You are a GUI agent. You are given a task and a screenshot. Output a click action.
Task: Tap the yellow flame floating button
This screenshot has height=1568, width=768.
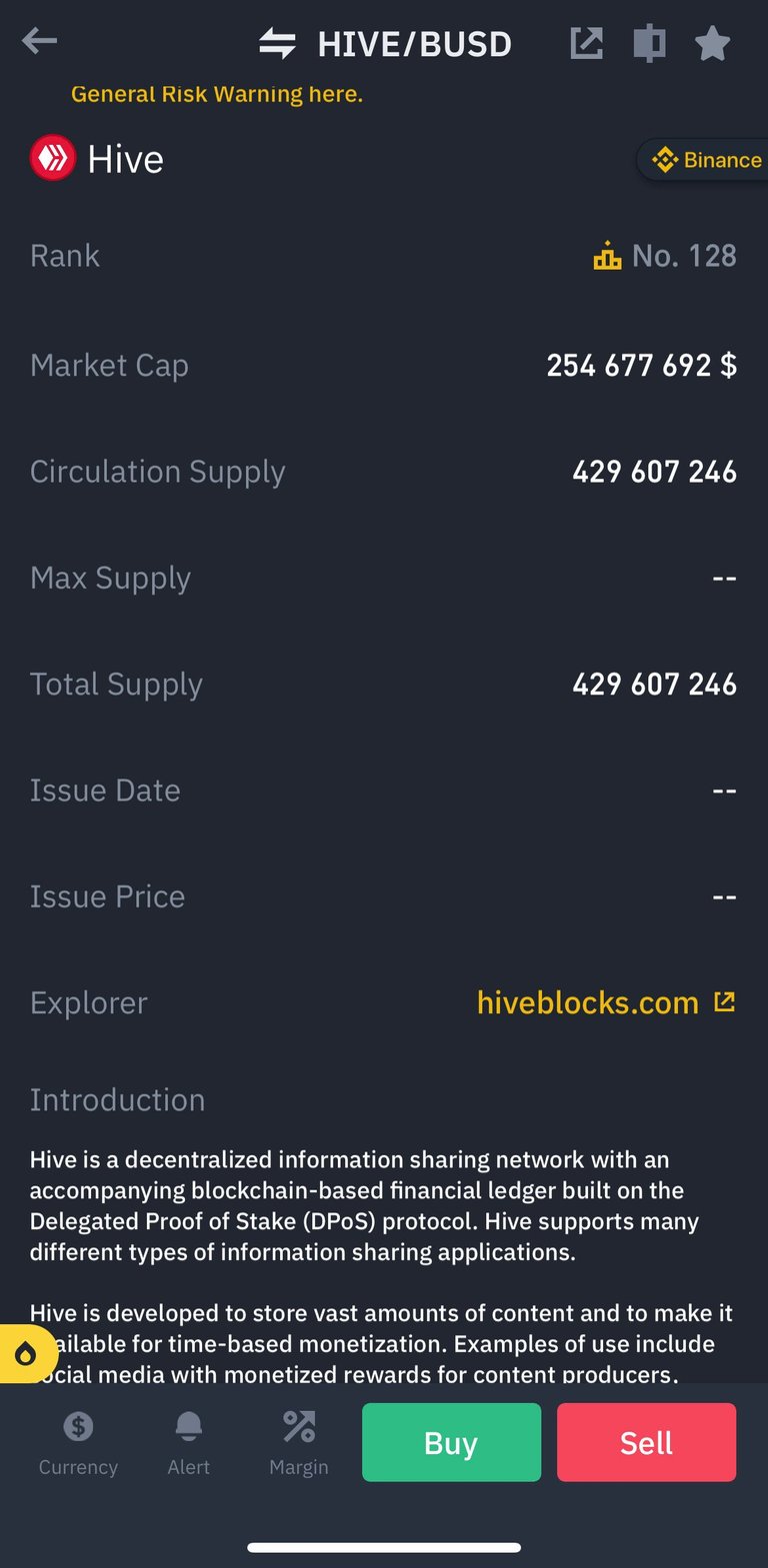(27, 1354)
